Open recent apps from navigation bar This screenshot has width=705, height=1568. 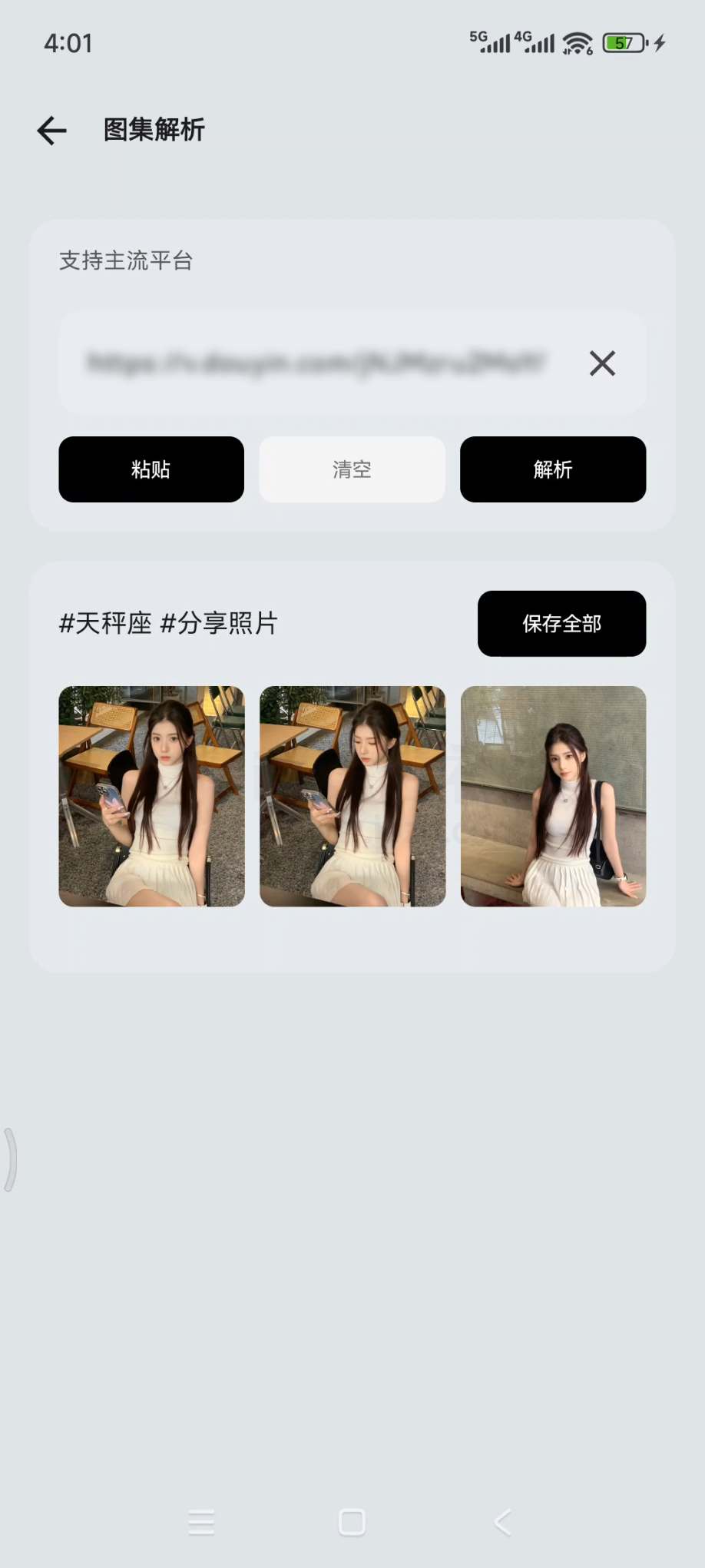pyautogui.click(x=201, y=1522)
